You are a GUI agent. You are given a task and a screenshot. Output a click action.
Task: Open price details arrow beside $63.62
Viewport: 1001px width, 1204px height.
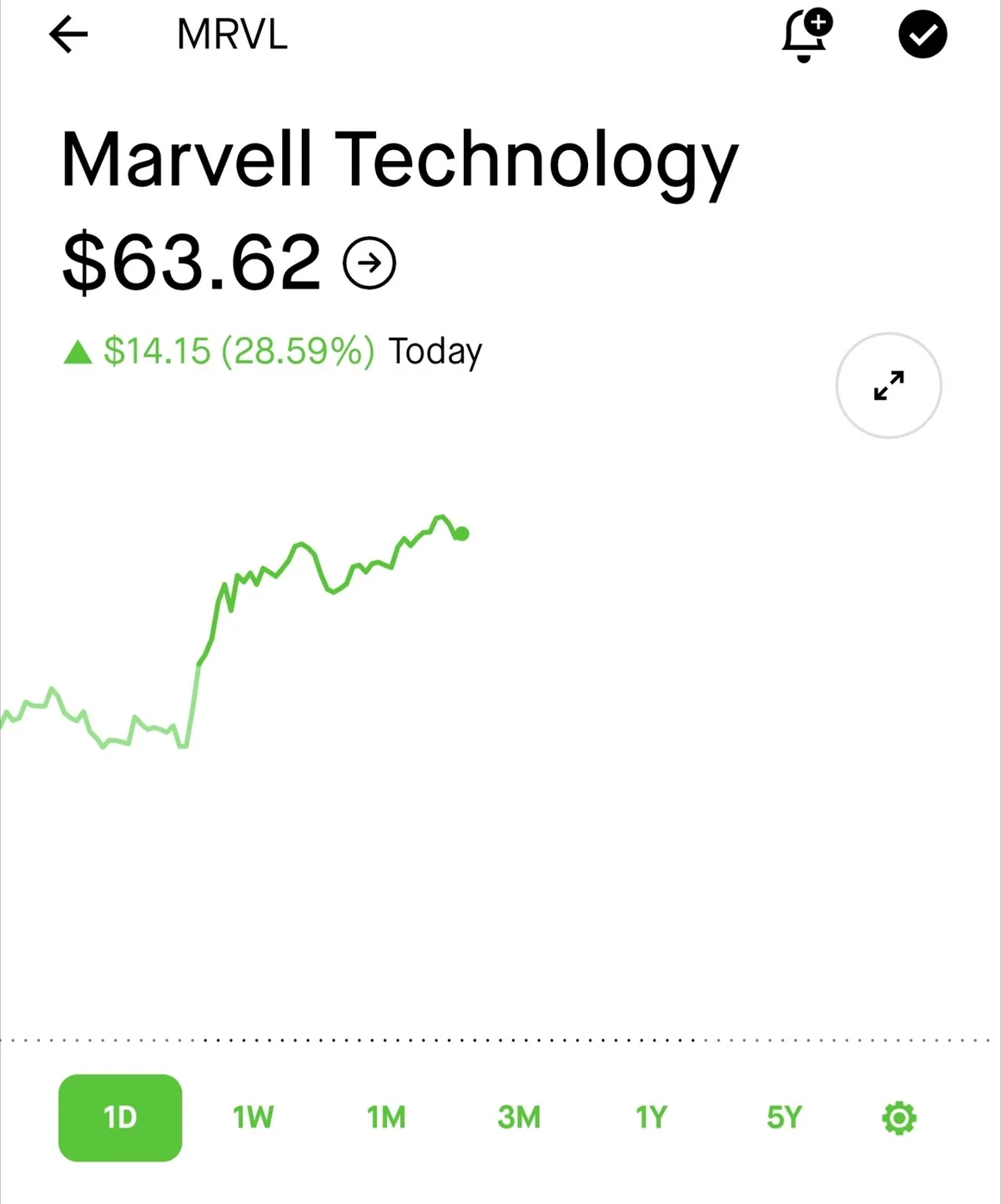tap(370, 263)
